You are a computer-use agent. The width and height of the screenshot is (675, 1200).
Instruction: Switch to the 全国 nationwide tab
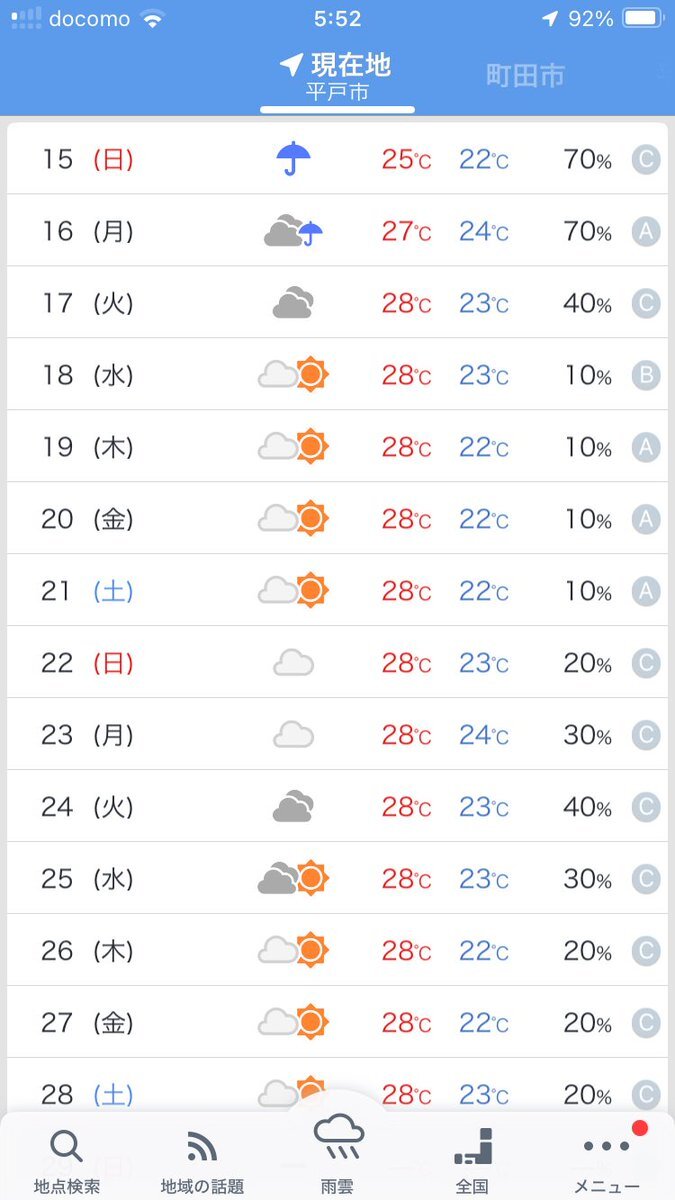pyautogui.click(x=472, y=1160)
